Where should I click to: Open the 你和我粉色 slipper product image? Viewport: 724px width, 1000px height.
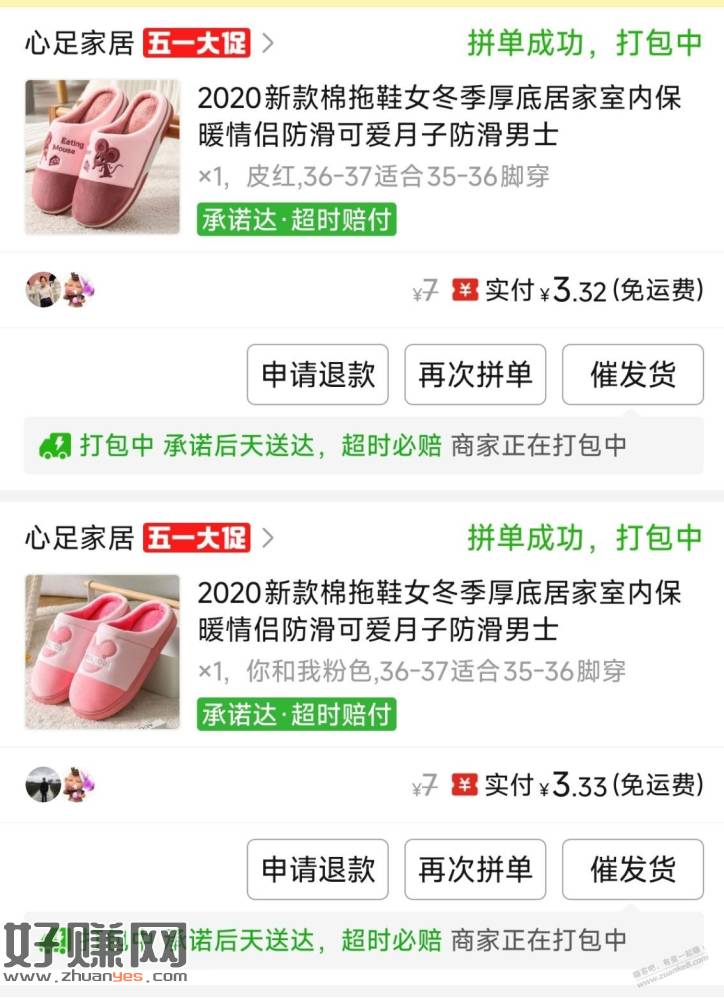pyautogui.click(x=103, y=651)
